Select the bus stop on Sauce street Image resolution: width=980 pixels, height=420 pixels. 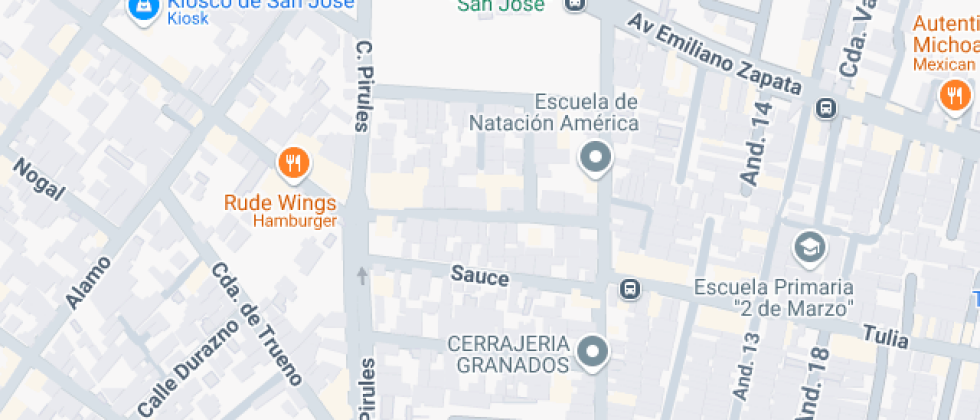(630, 289)
